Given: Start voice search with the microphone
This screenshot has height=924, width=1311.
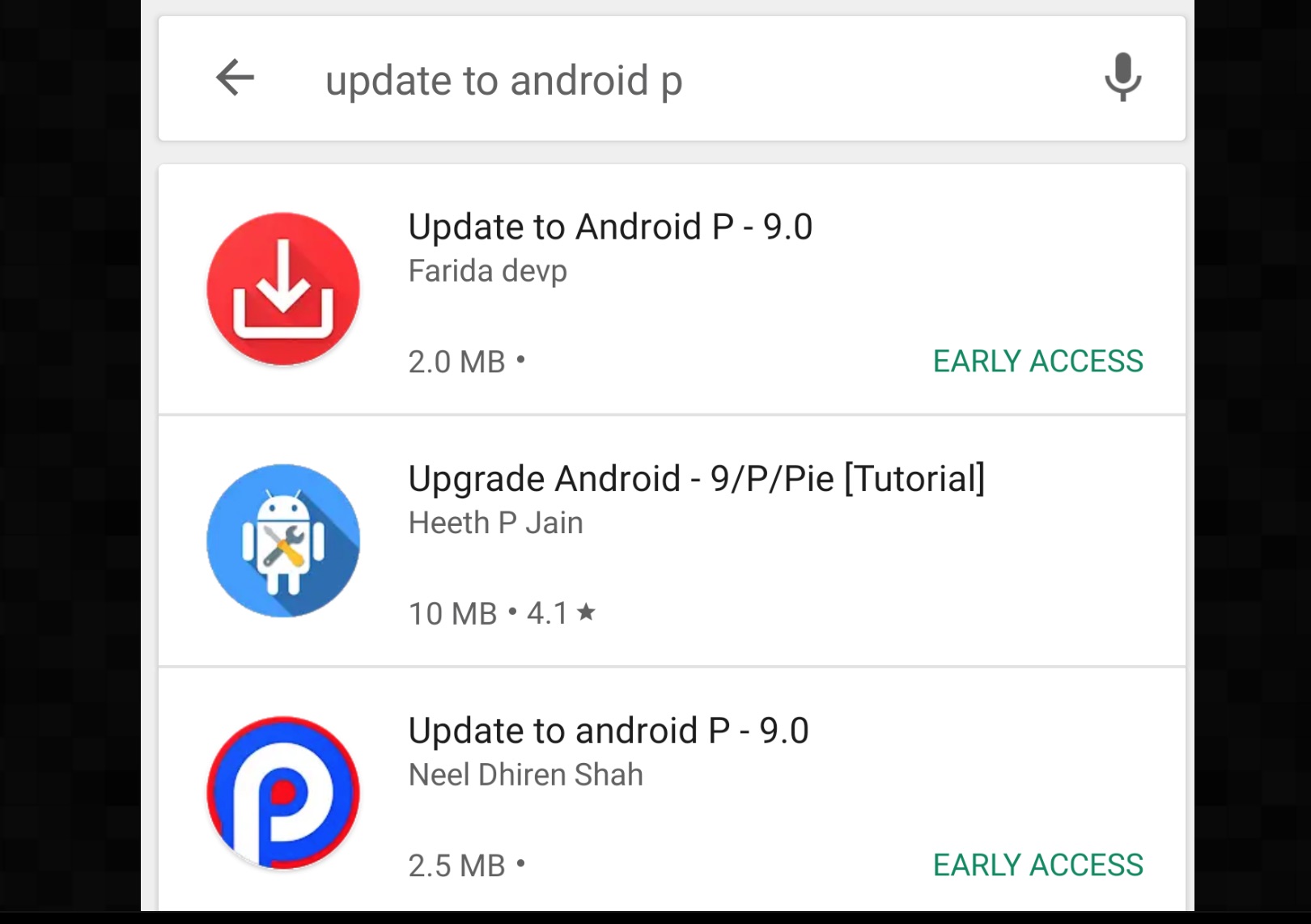Looking at the screenshot, I should [1122, 78].
